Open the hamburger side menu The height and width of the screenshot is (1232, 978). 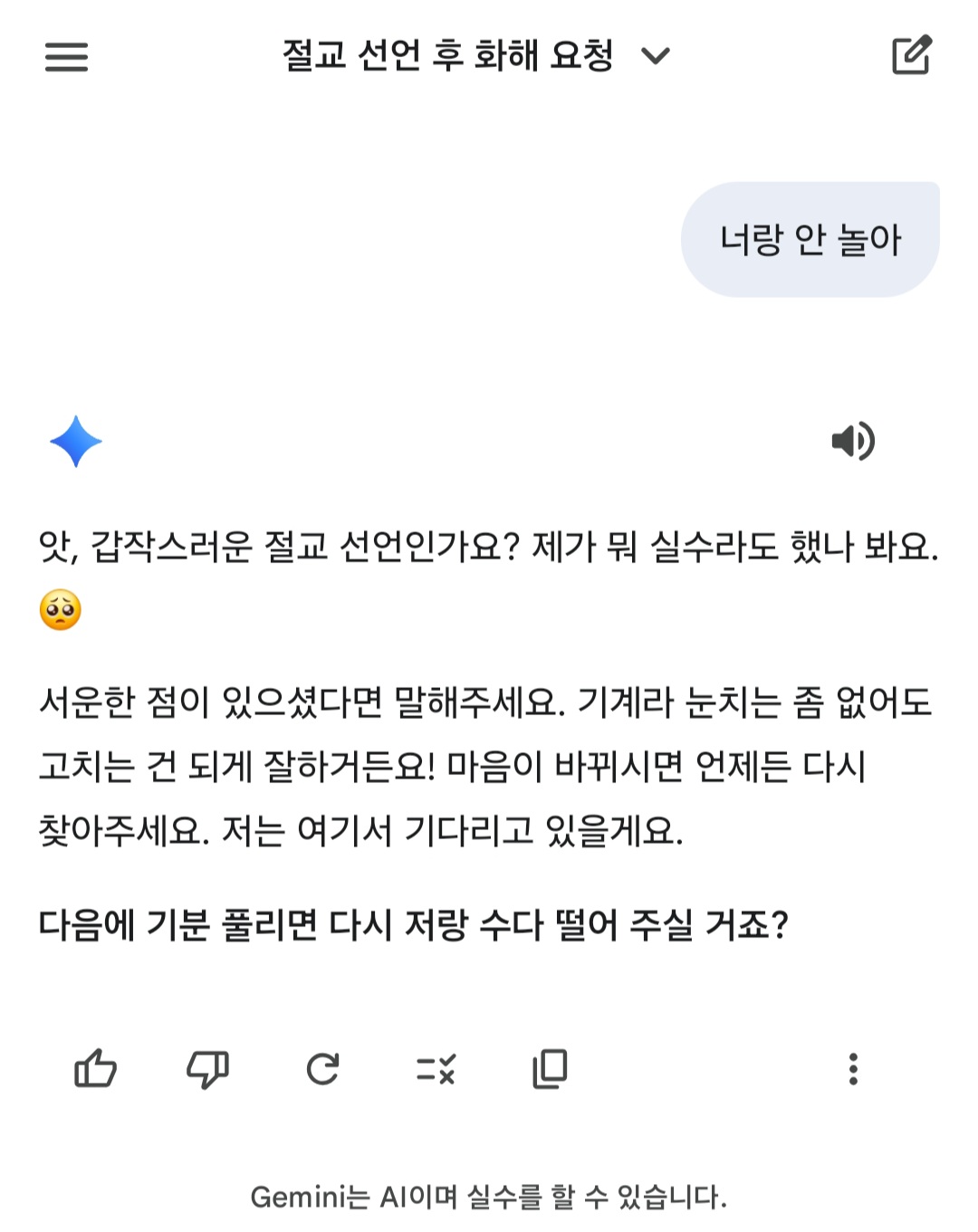click(66, 56)
